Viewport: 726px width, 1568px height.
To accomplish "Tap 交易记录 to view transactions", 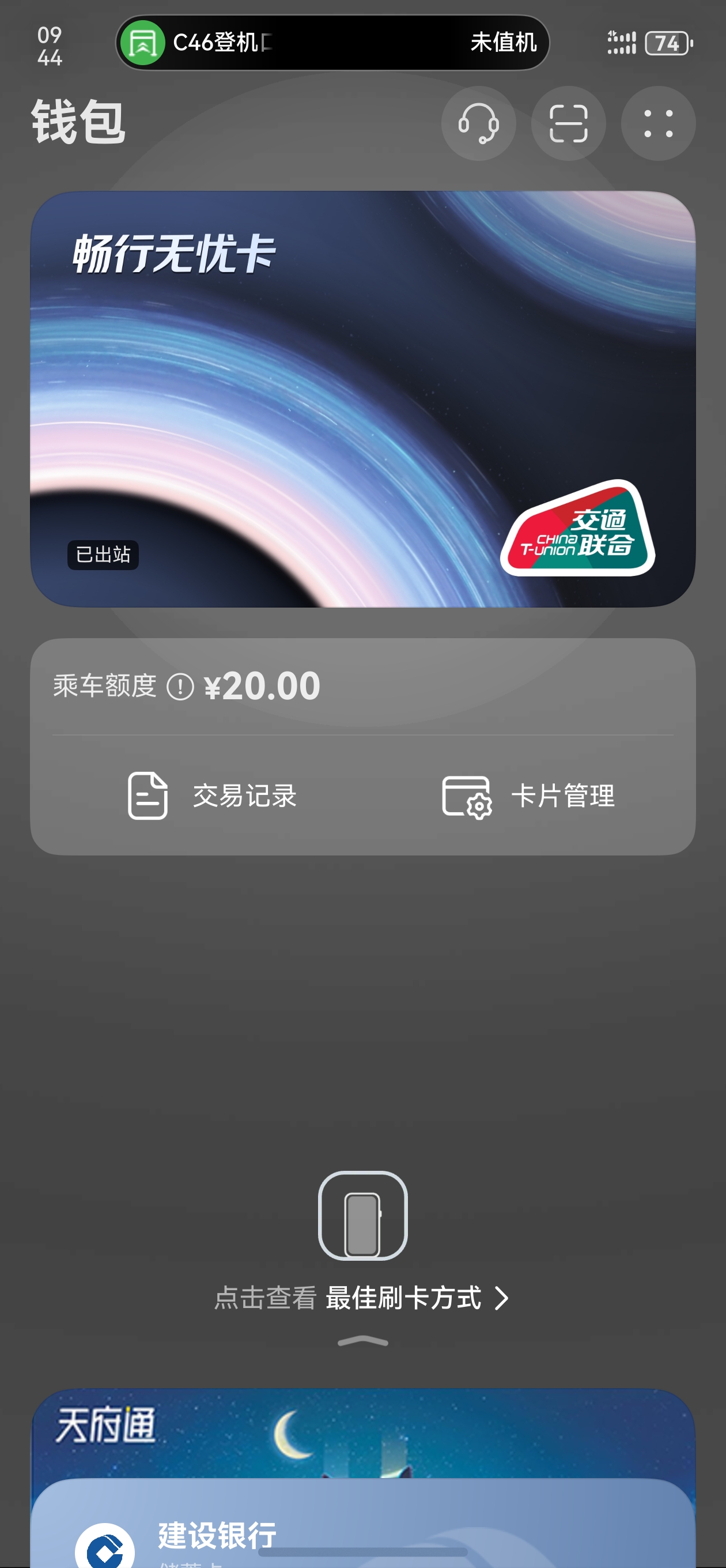I will (x=243, y=796).
